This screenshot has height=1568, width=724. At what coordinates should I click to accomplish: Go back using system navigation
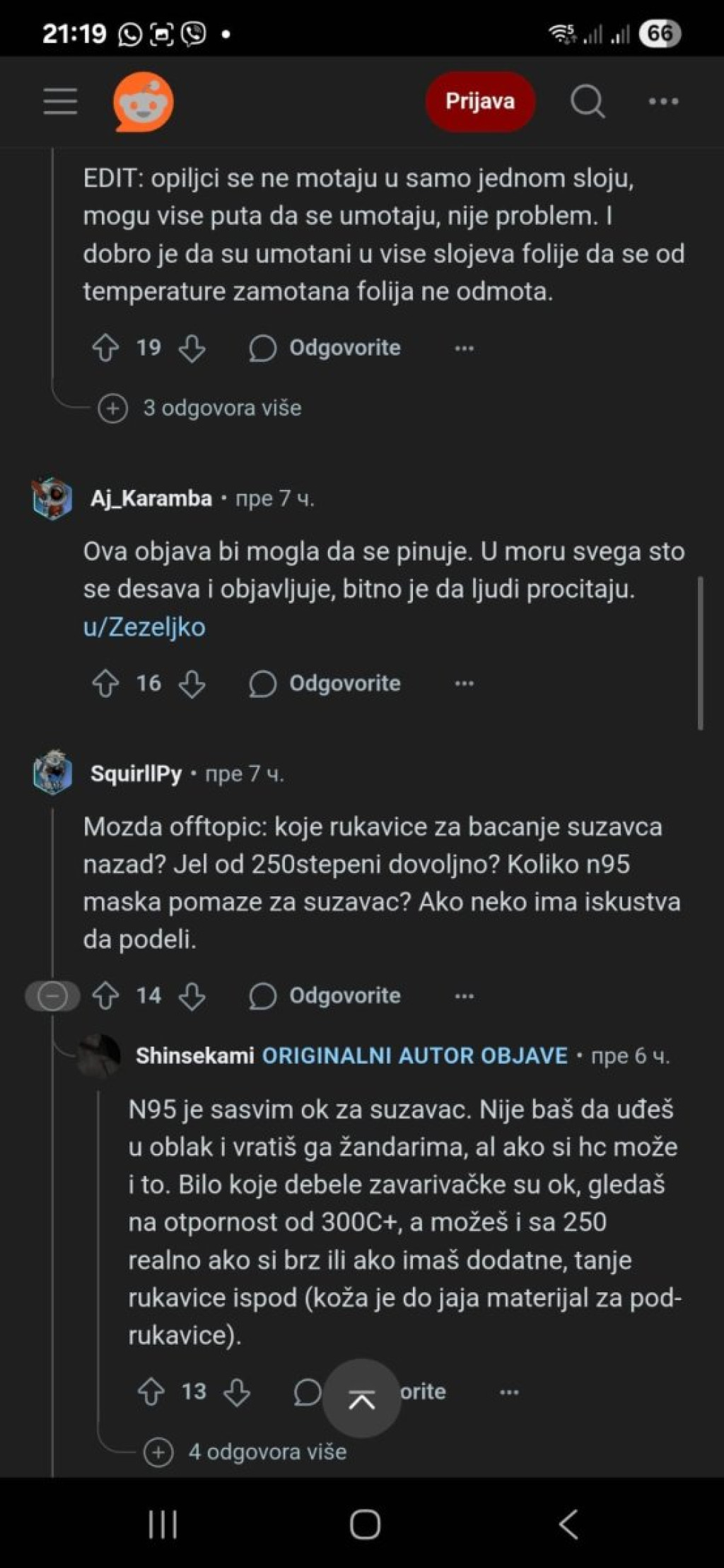click(x=568, y=1524)
